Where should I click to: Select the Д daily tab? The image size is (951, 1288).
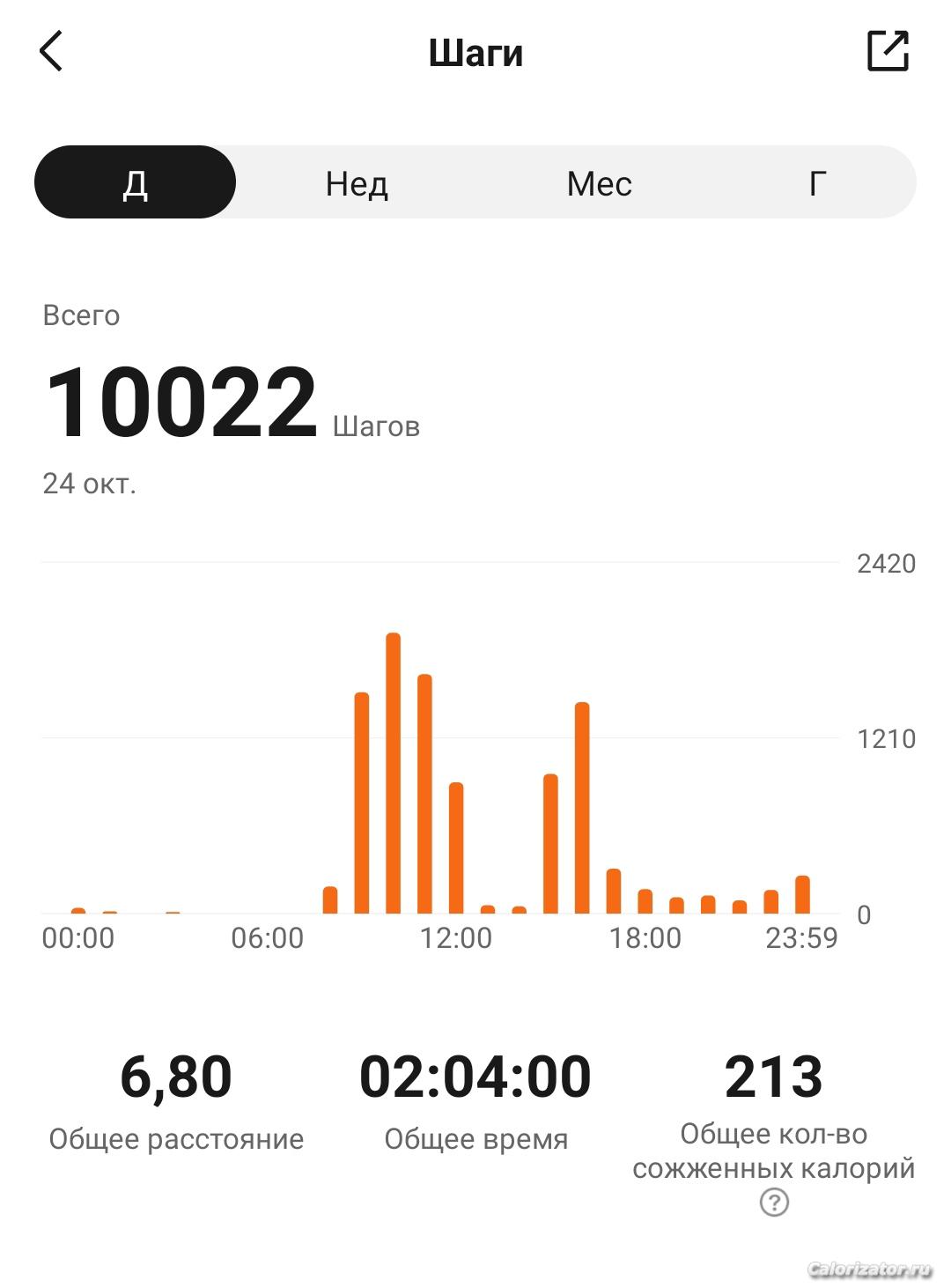(135, 183)
